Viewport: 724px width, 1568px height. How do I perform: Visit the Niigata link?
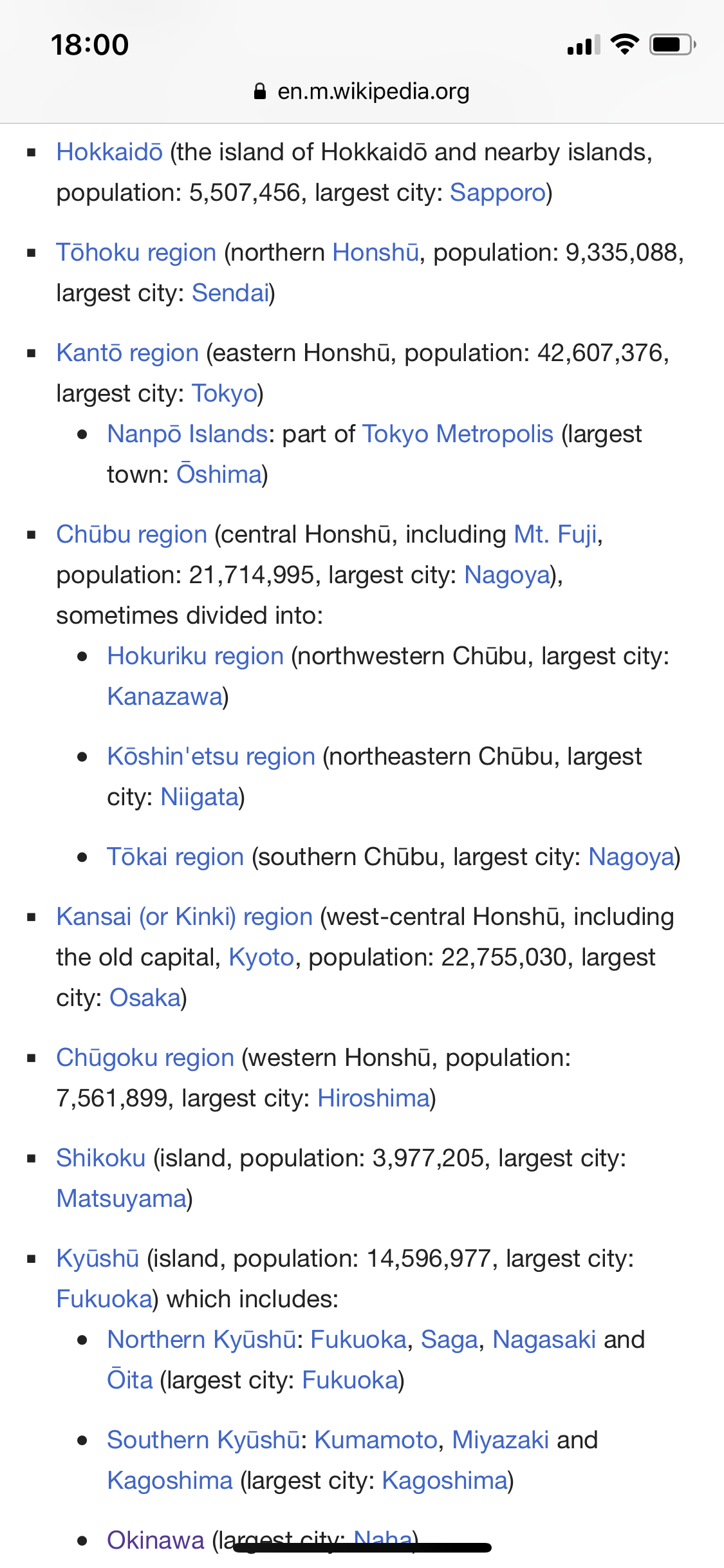click(x=200, y=798)
